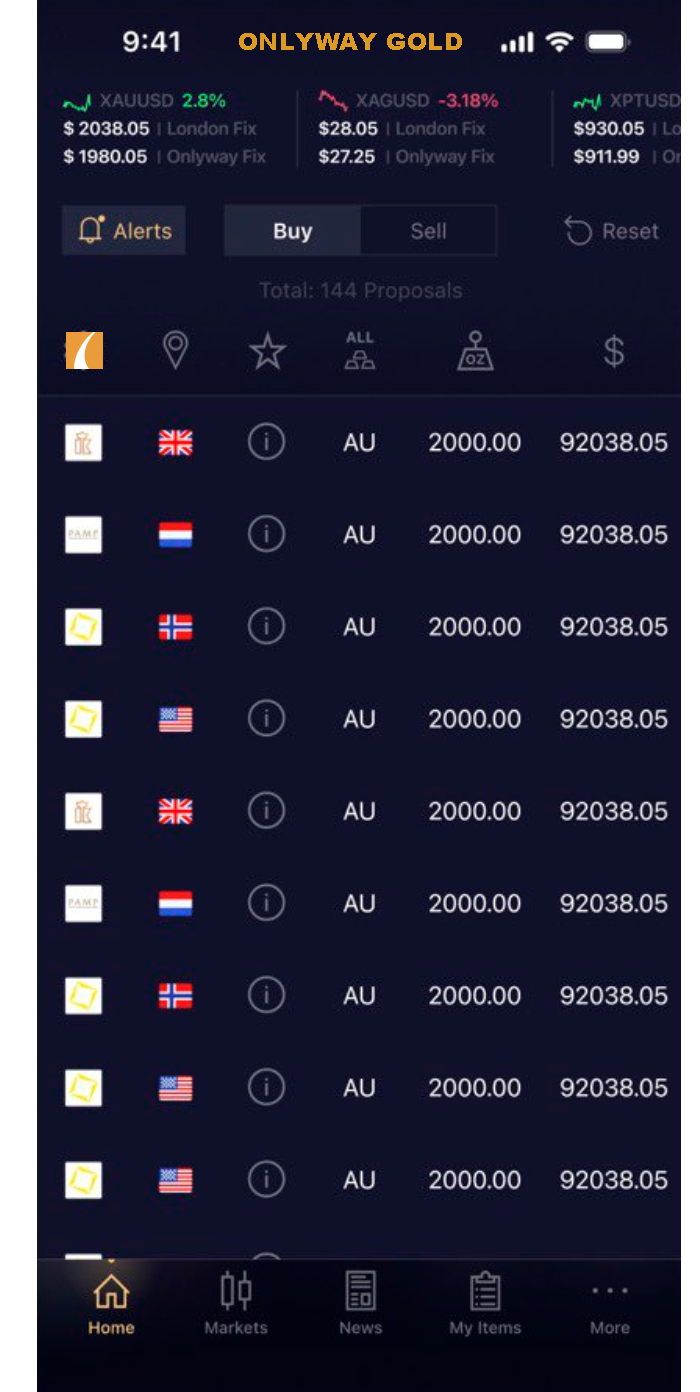Open the Alerts bell button

124,231
